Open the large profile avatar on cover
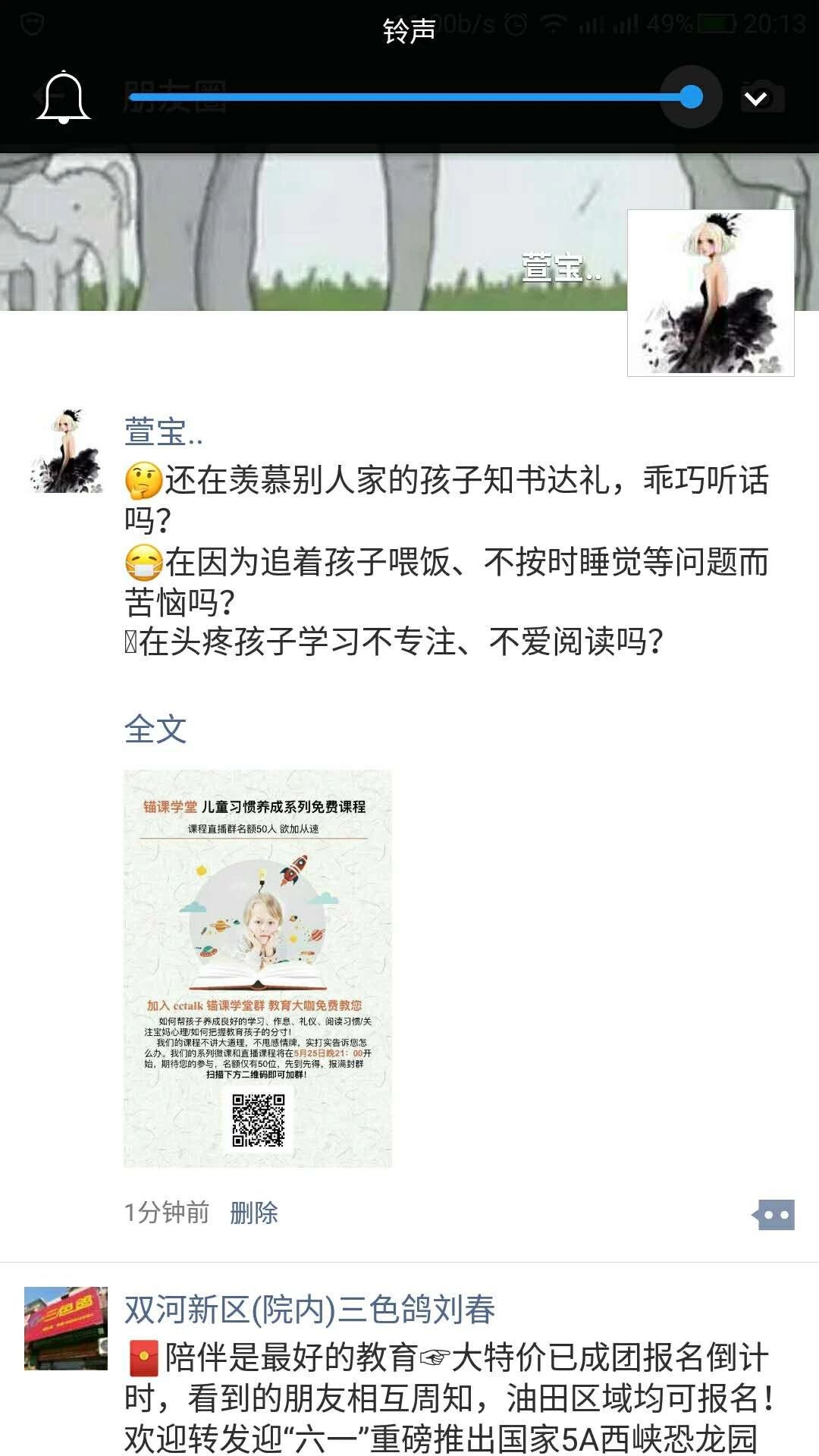The image size is (819, 1456). coord(711,293)
